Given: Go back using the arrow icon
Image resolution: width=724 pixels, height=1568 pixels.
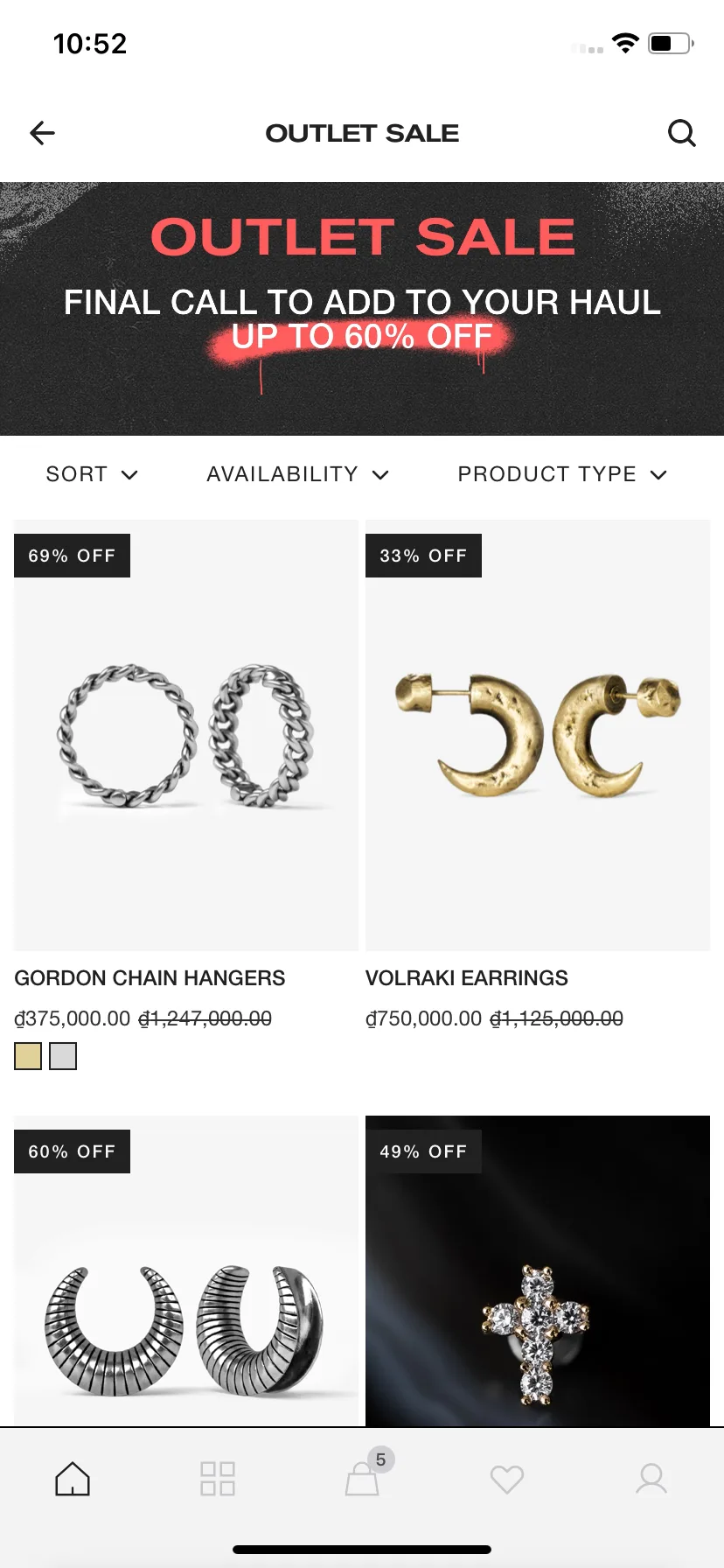Looking at the screenshot, I should (x=42, y=133).
